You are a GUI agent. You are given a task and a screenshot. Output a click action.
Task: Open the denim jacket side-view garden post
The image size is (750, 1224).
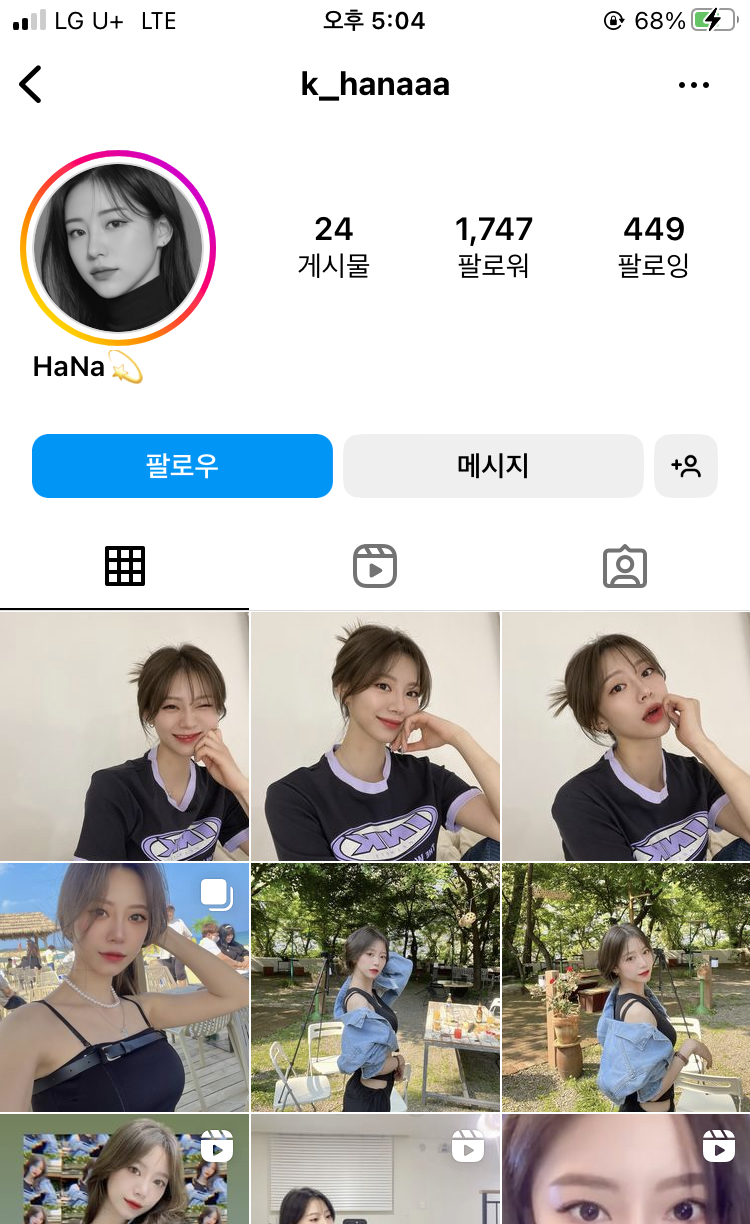tap(375, 987)
